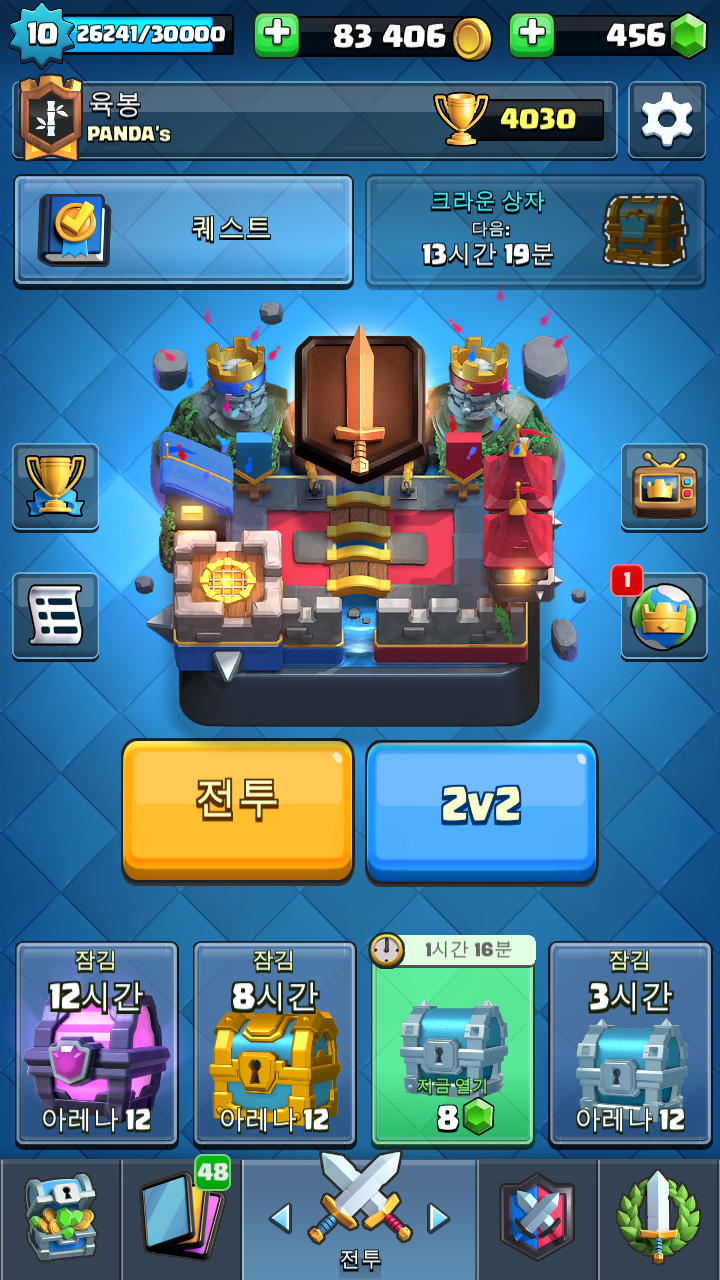Screen dimensions: 720x1280
Task: View the 크라운 상자 crown chest
Action: point(536,229)
